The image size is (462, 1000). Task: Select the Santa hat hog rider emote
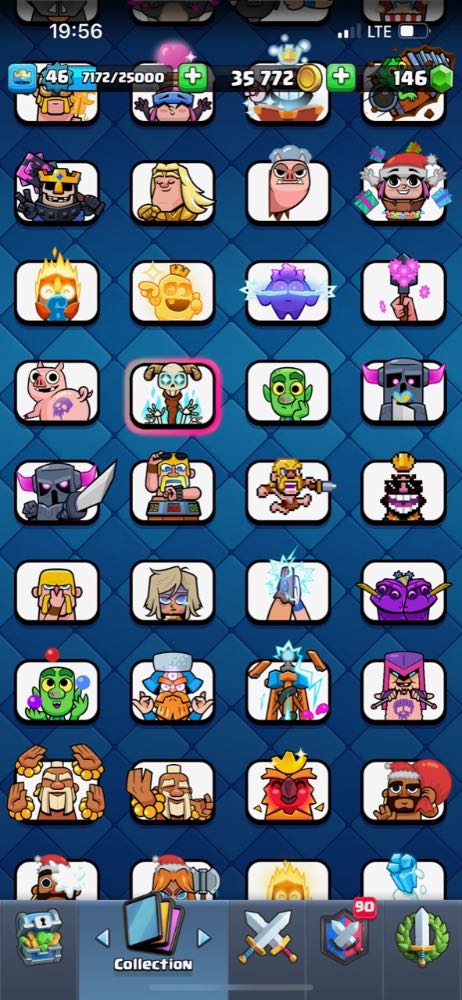click(x=404, y=790)
